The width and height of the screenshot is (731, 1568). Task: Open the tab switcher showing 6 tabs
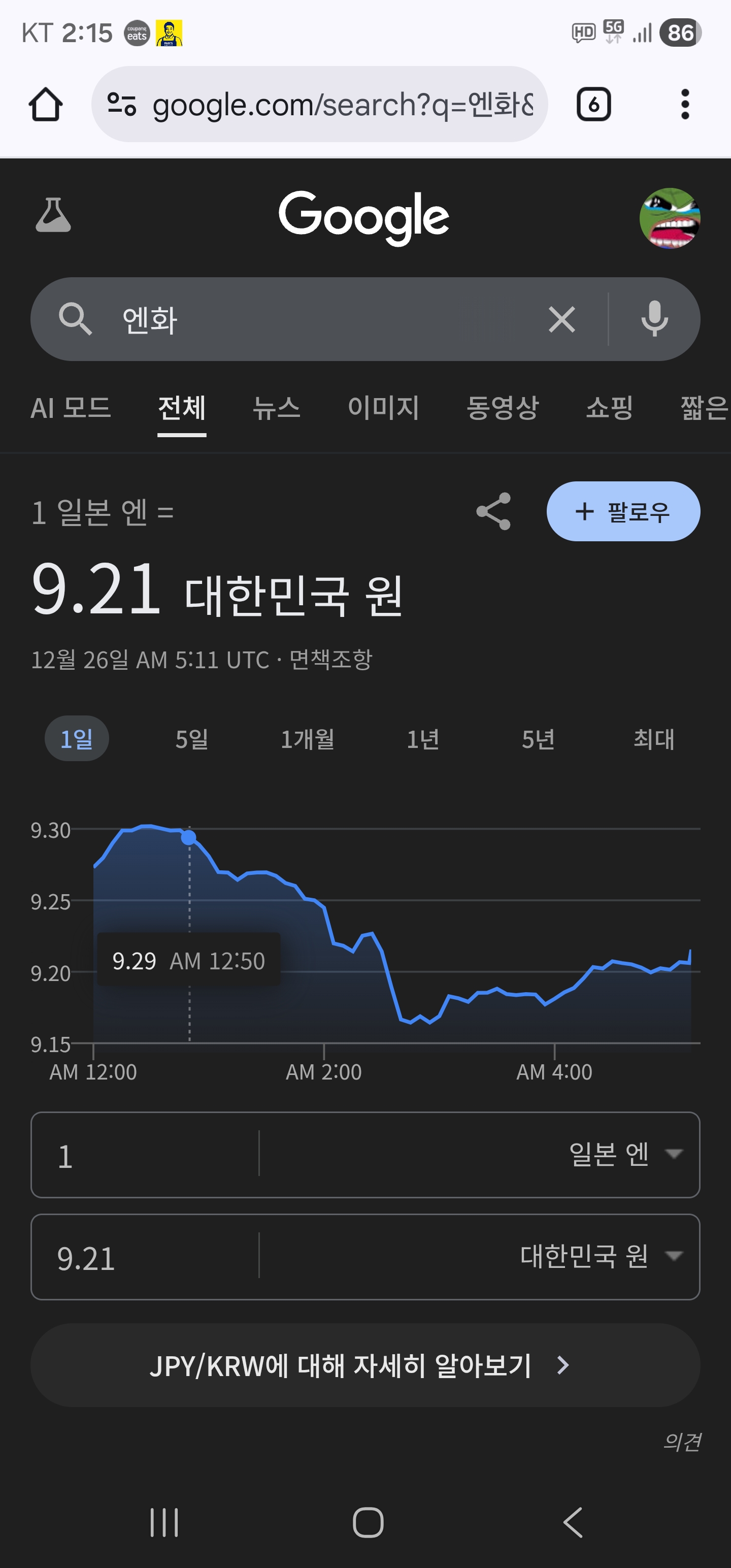click(x=593, y=104)
